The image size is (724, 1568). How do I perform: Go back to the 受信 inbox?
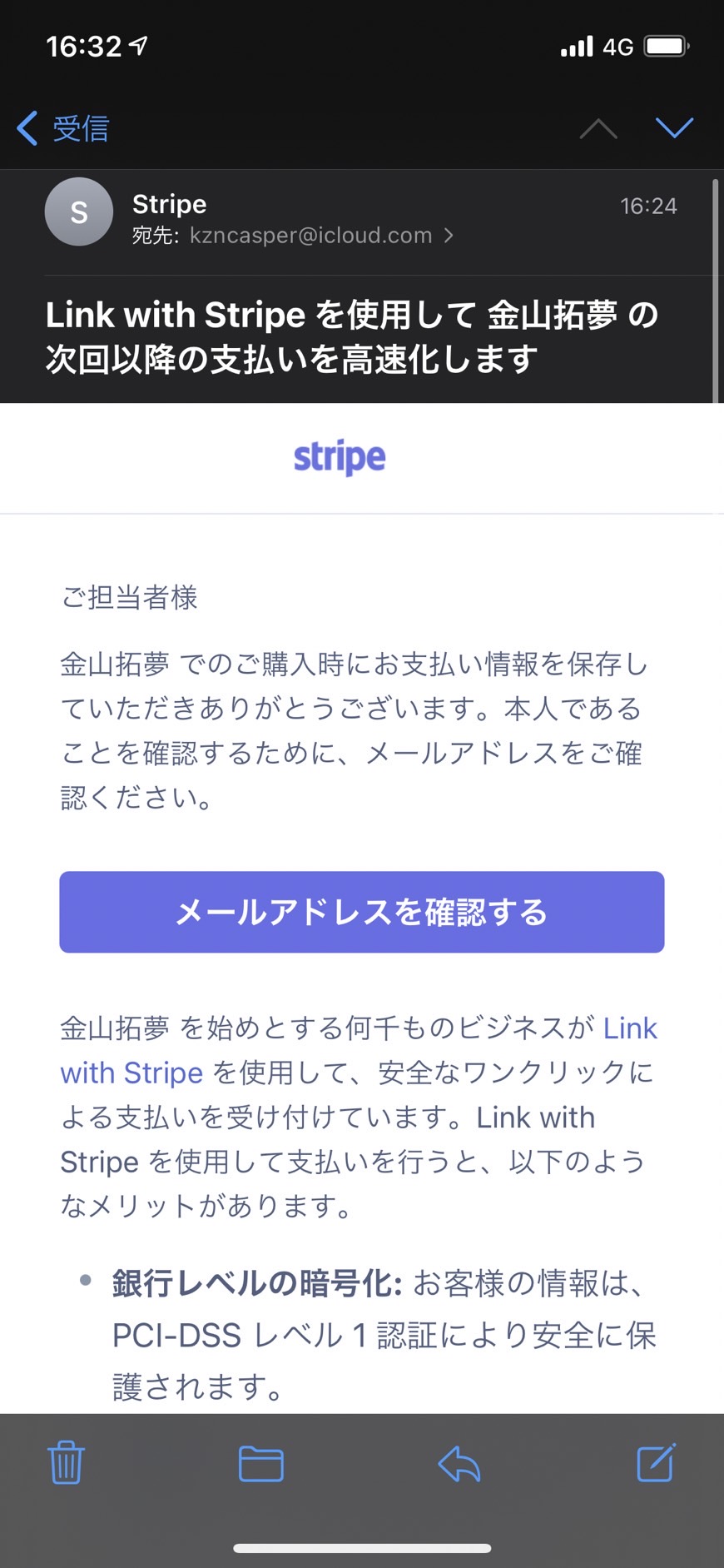[63, 128]
